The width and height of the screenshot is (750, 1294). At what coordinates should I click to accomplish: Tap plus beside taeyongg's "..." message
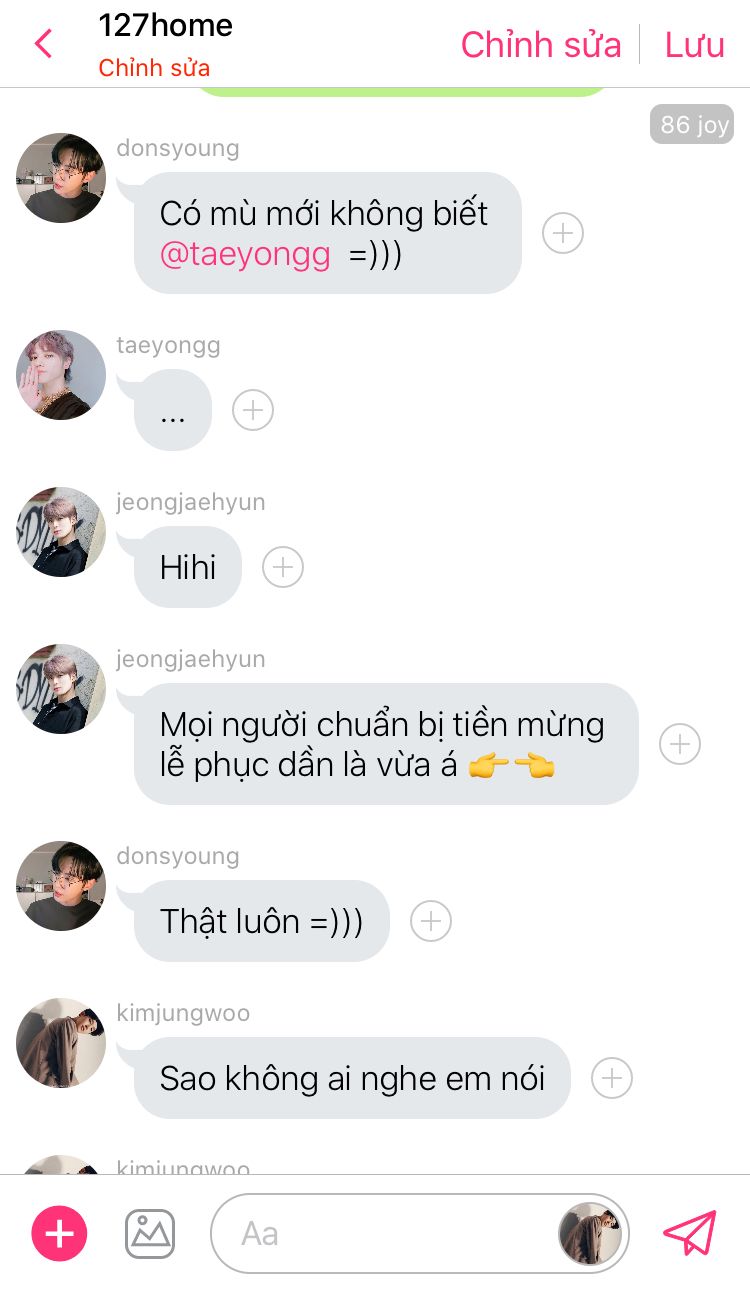click(253, 410)
